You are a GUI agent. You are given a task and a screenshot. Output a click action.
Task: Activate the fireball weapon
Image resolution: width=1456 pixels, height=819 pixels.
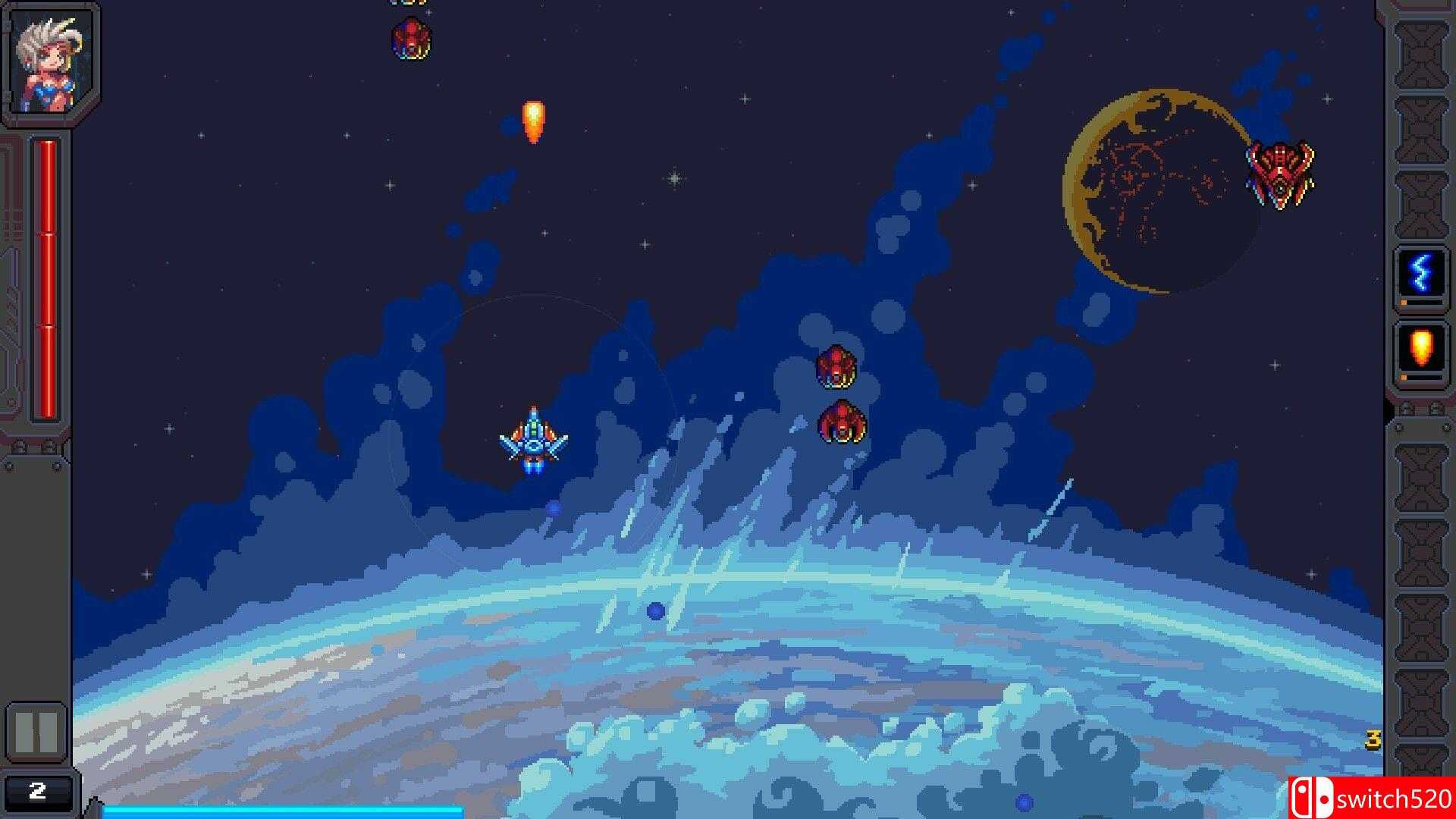pyautogui.click(x=1420, y=350)
